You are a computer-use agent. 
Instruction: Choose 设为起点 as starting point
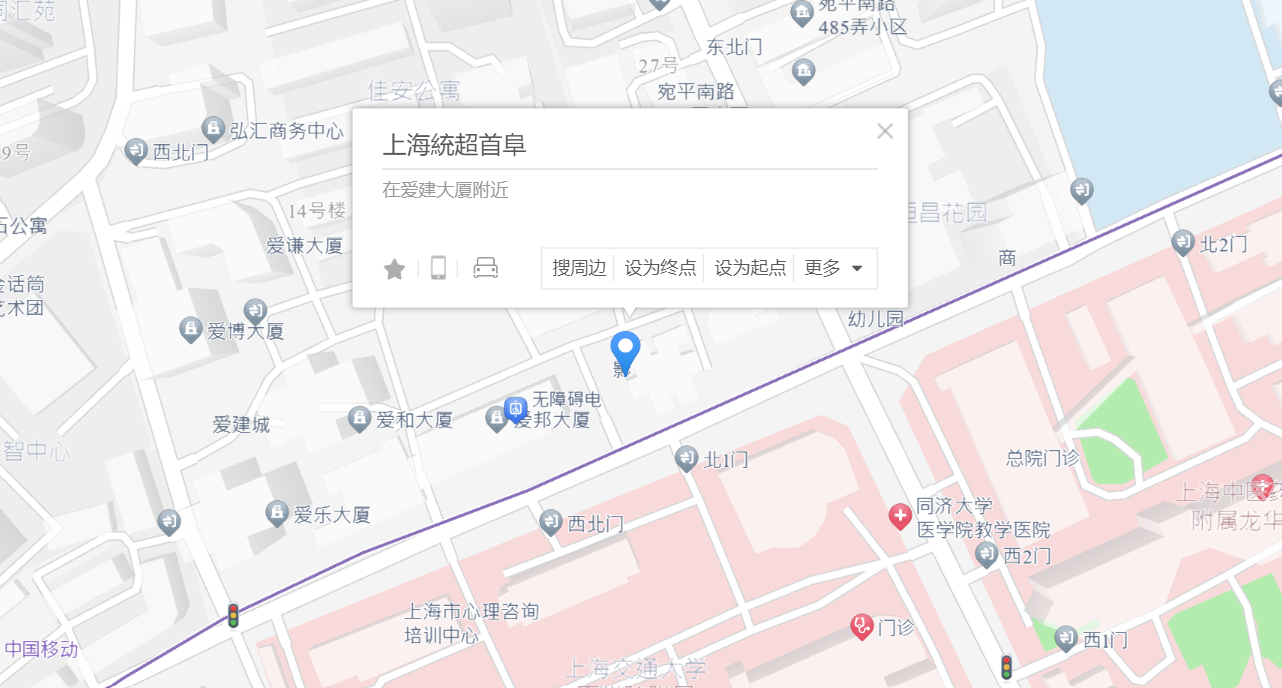750,268
